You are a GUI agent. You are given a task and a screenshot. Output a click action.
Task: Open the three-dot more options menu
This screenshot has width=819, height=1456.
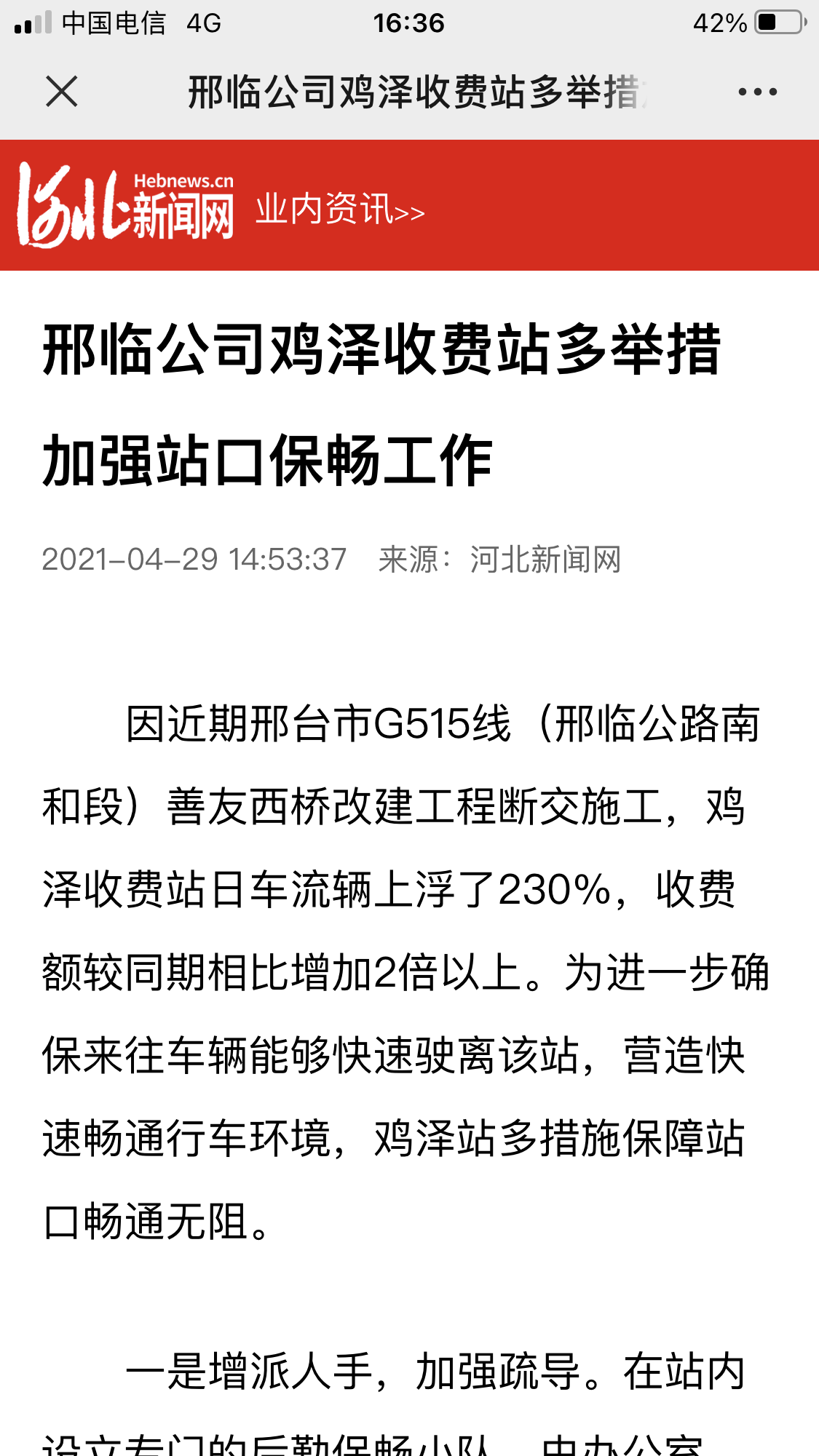pyautogui.click(x=757, y=92)
